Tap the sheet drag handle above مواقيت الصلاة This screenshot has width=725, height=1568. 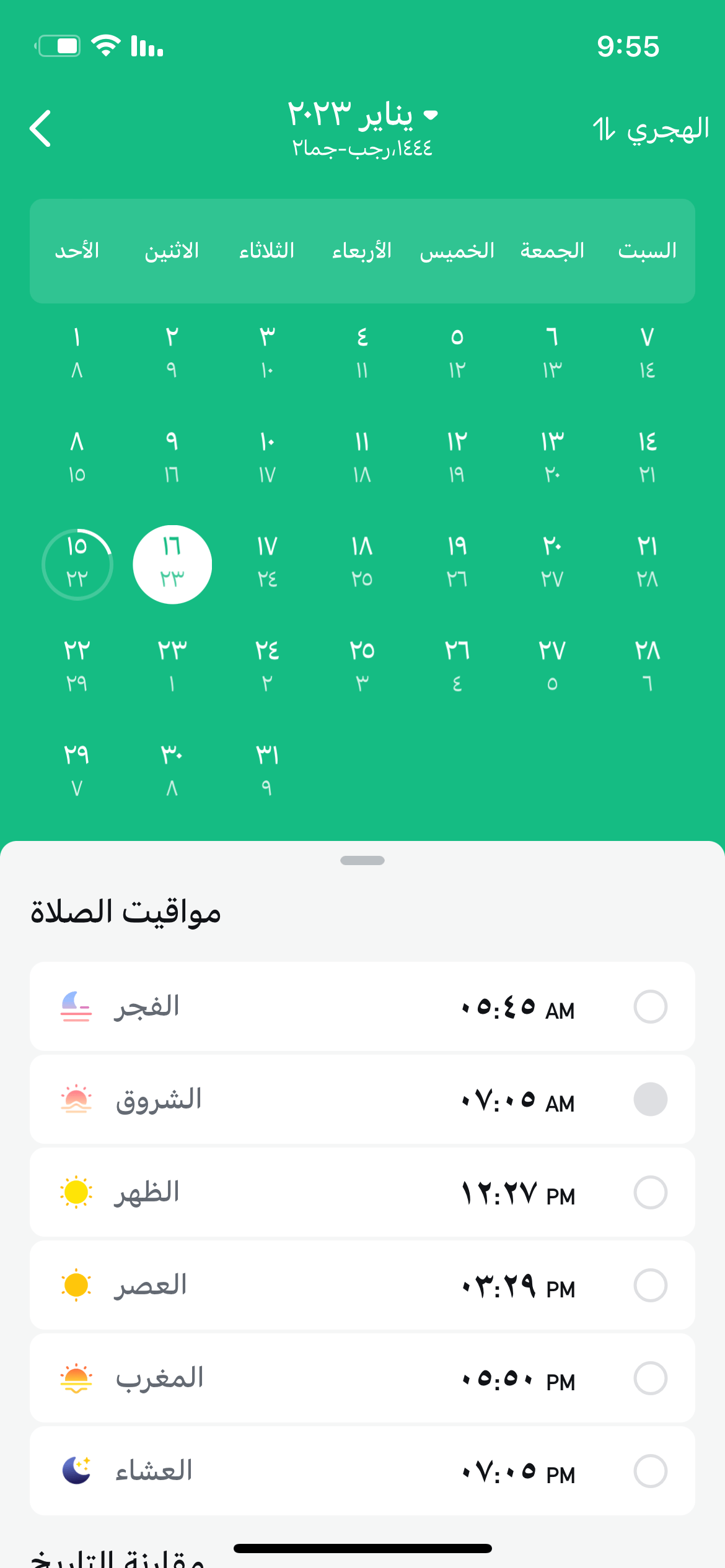[x=362, y=860]
